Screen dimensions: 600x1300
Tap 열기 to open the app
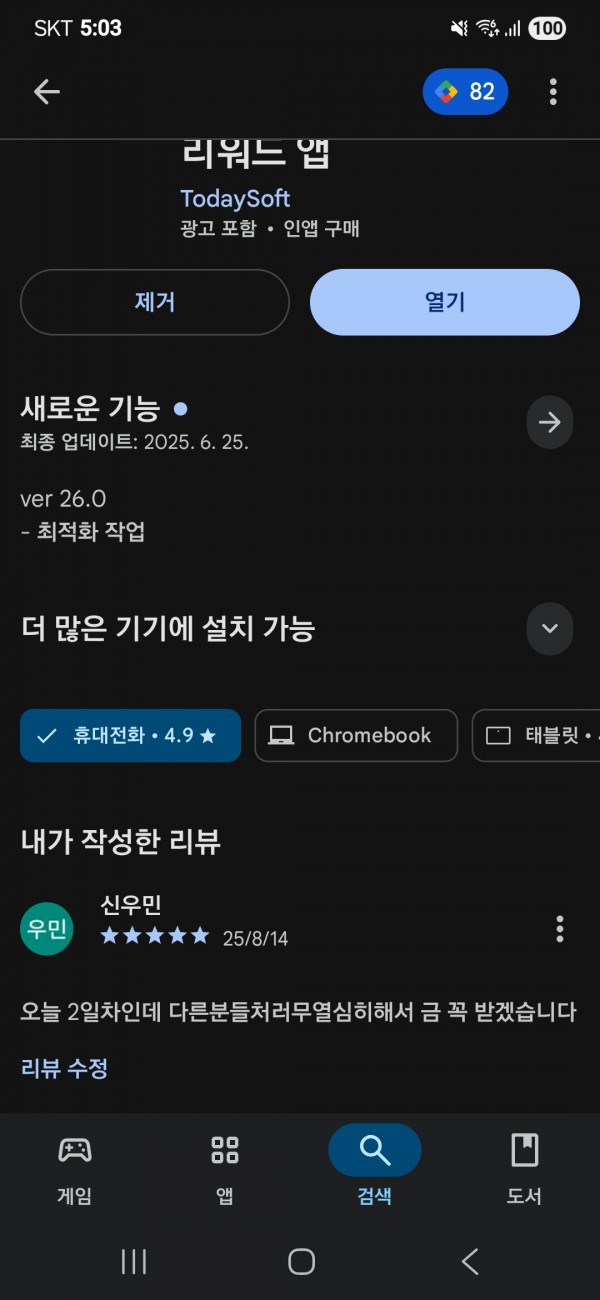pos(445,302)
